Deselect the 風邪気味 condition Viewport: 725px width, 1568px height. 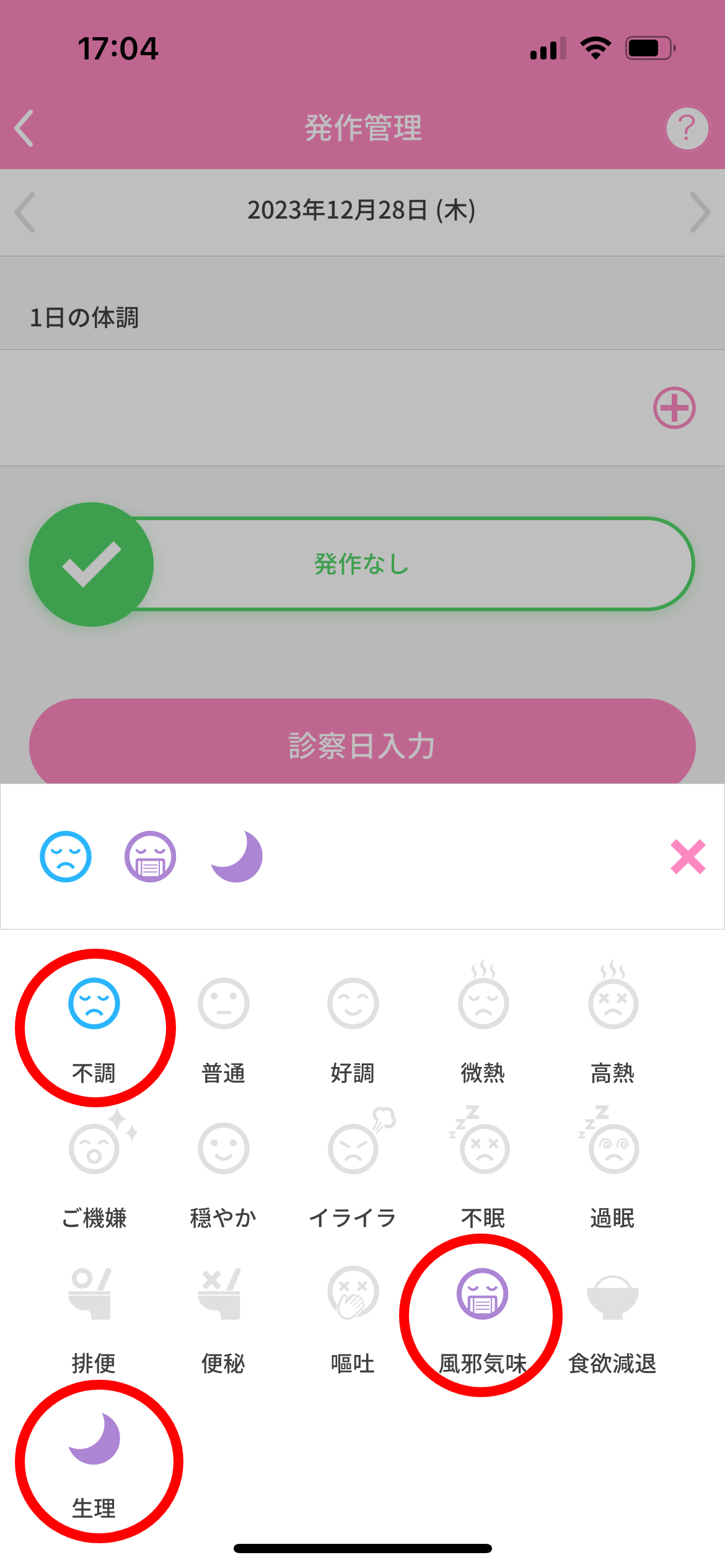click(483, 1319)
